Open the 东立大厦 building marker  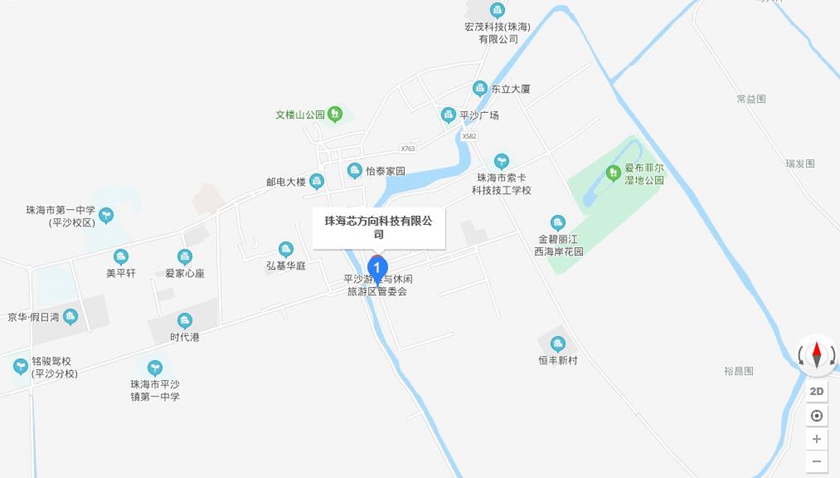click(x=480, y=88)
